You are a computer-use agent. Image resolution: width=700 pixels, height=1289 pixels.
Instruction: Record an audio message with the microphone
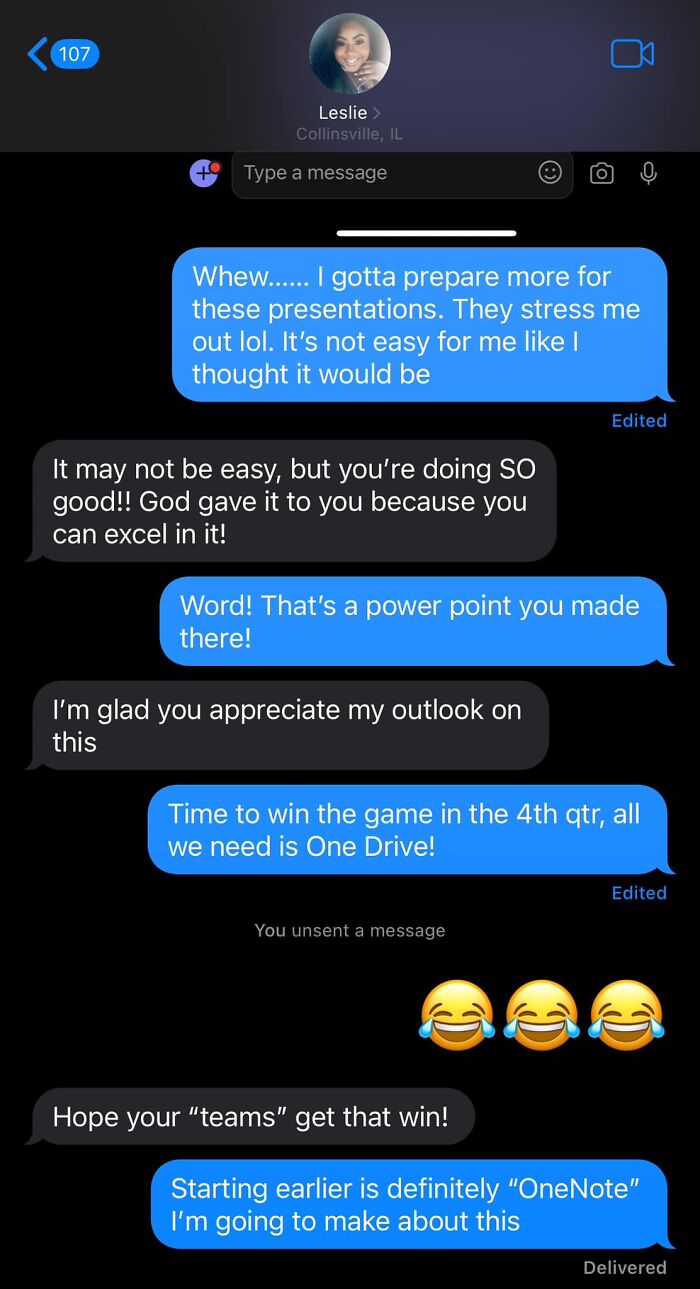click(649, 173)
